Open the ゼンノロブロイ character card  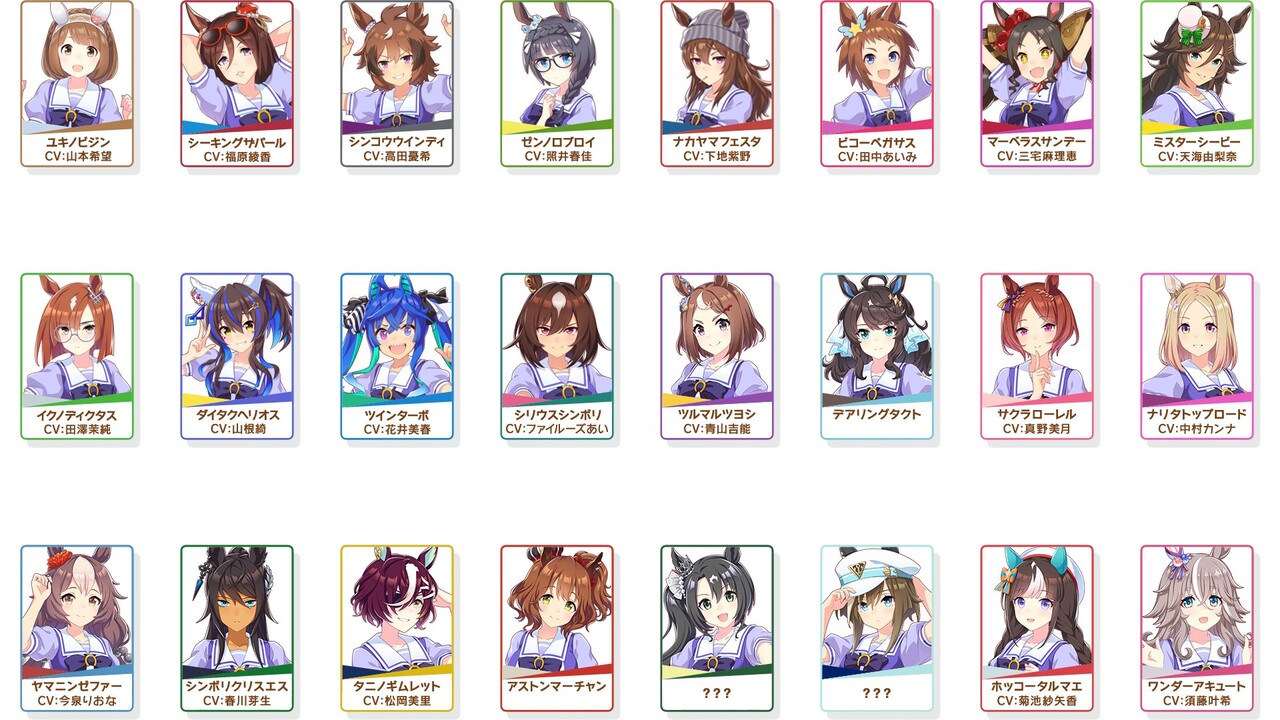[x=557, y=84]
